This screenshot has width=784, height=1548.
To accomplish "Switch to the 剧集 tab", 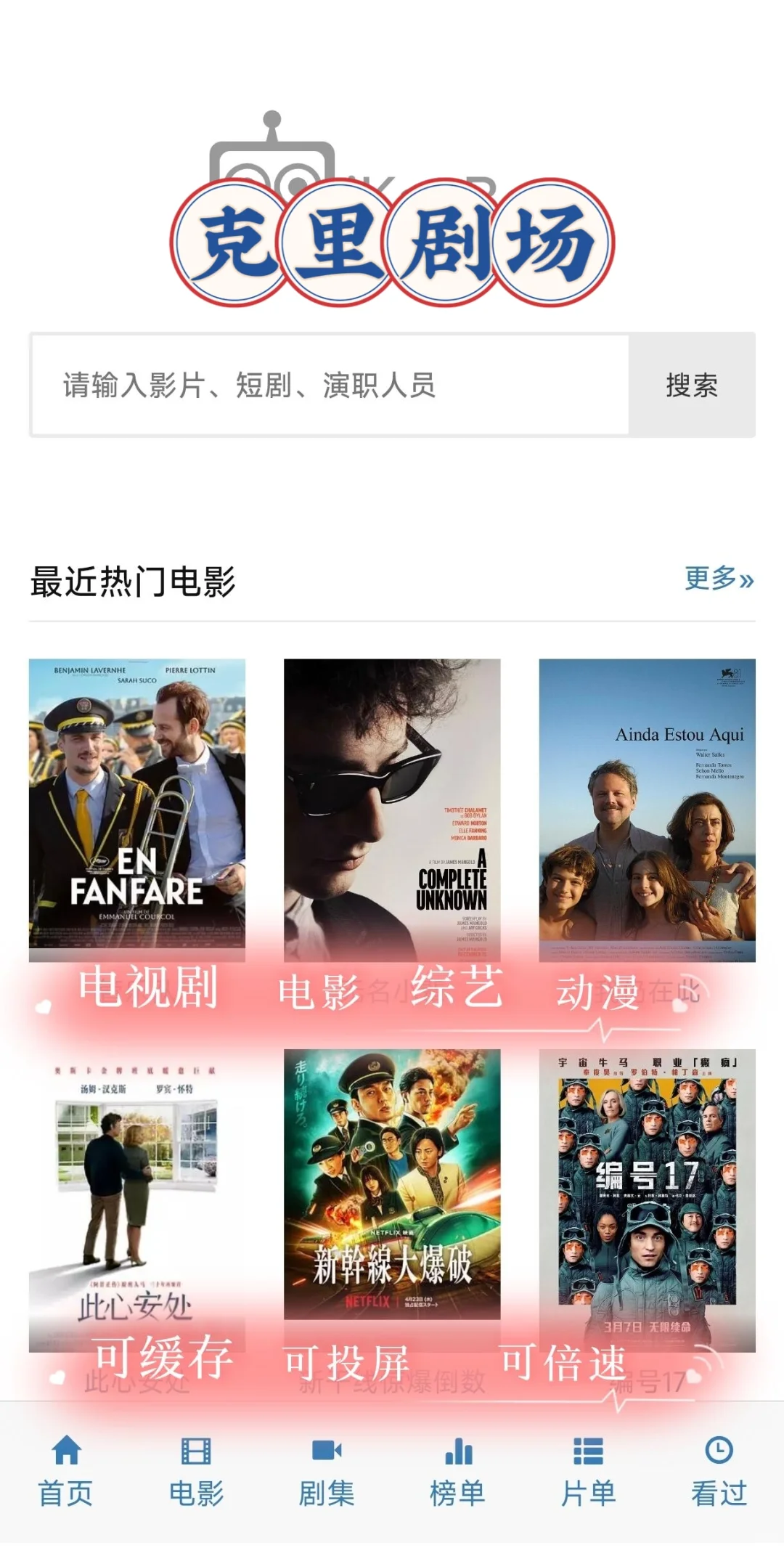I will click(x=327, y=1471).
